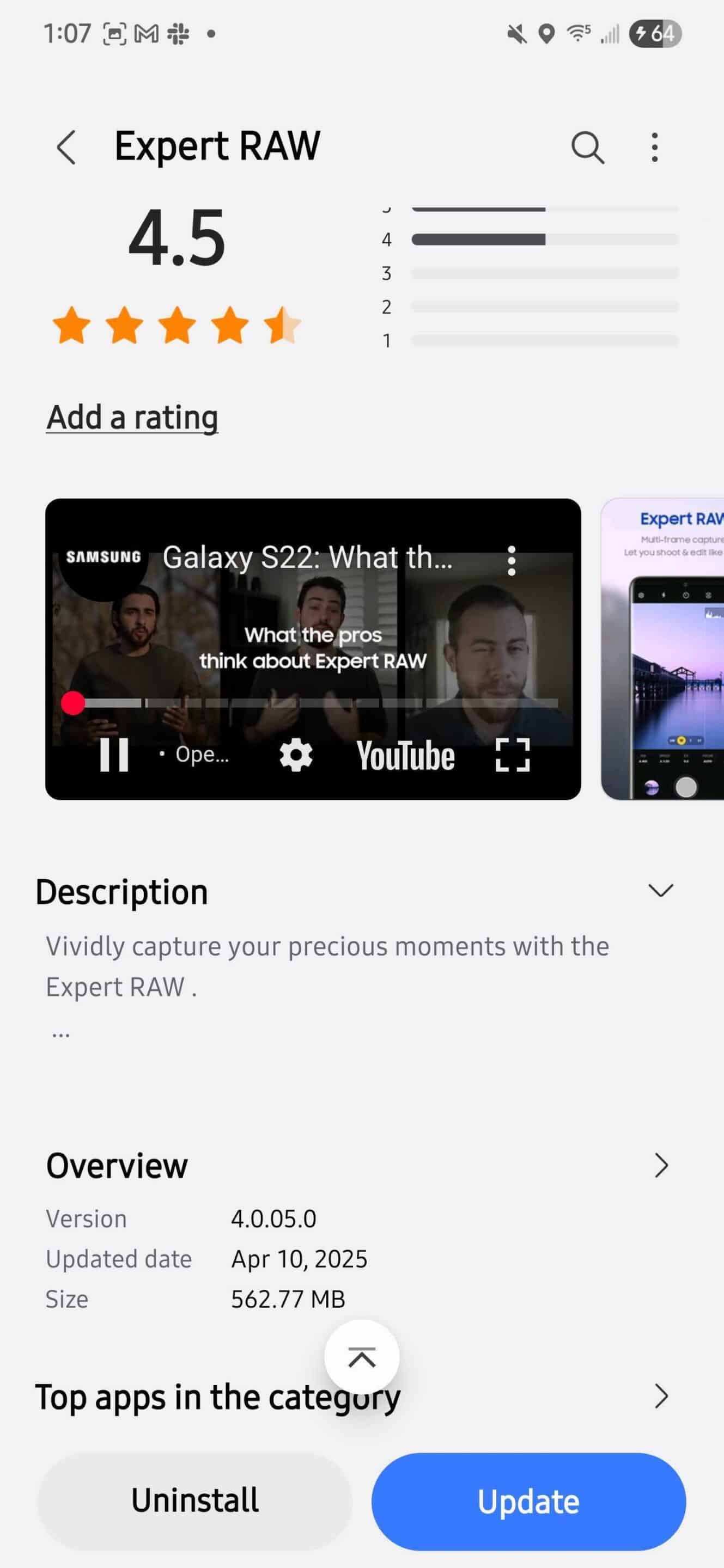724x1568 pixels.
Task: Update Expert RAW to the latest version
Action: 528,1500
